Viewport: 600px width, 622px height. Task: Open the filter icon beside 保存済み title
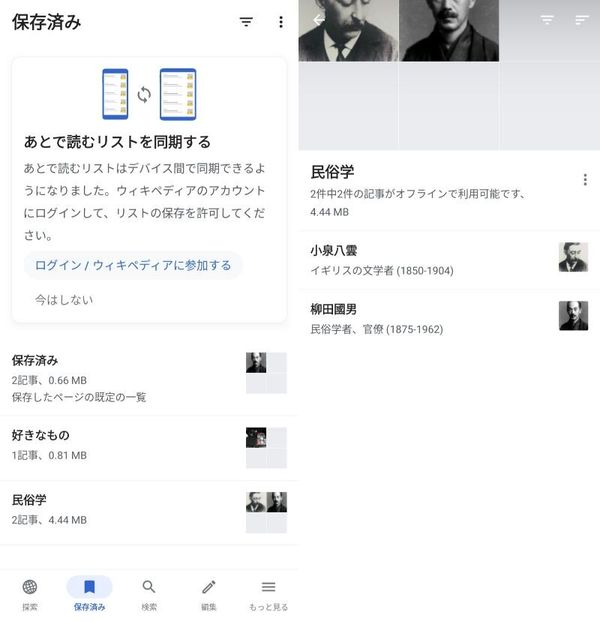click(x=246, y=21)
